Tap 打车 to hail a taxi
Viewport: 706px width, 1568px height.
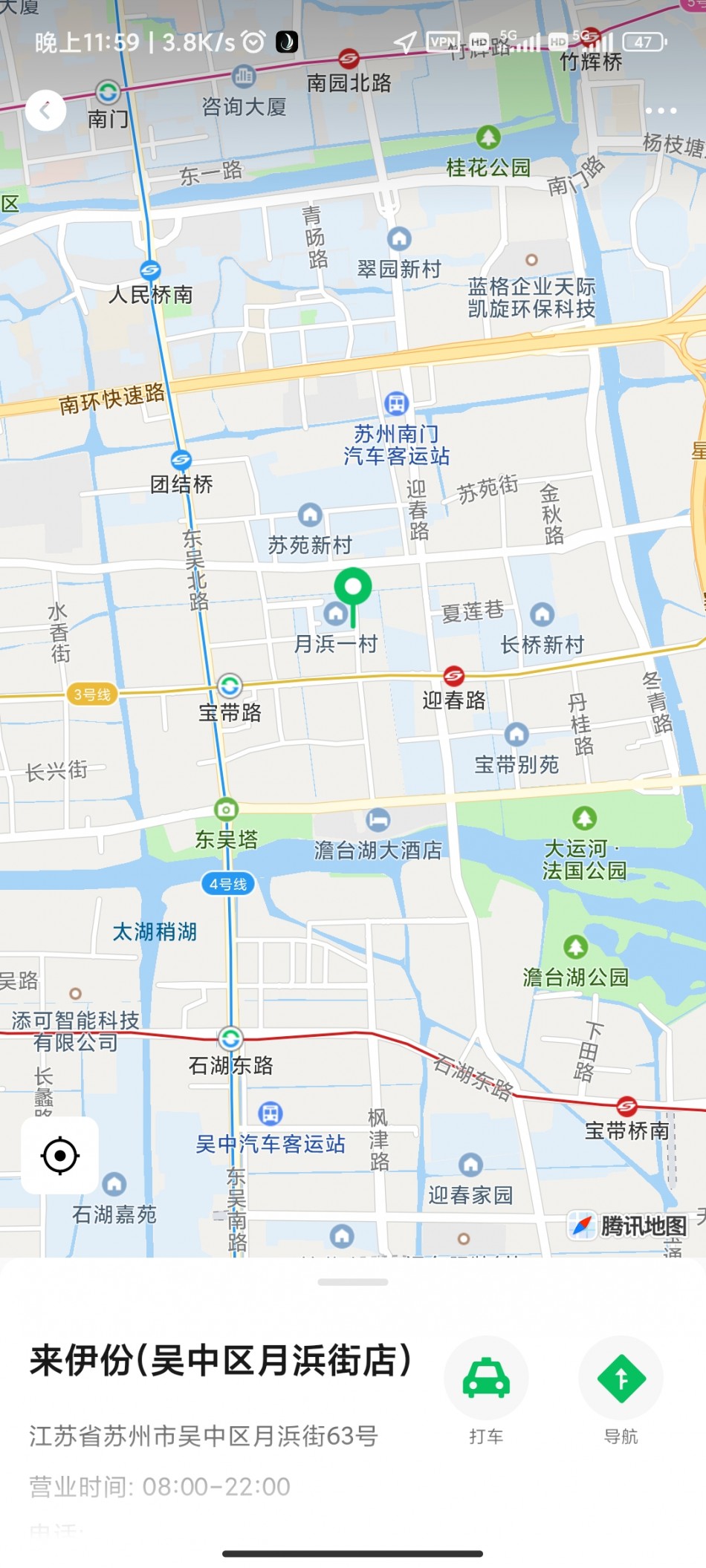pyautogui.click(x=486, y=1378)
